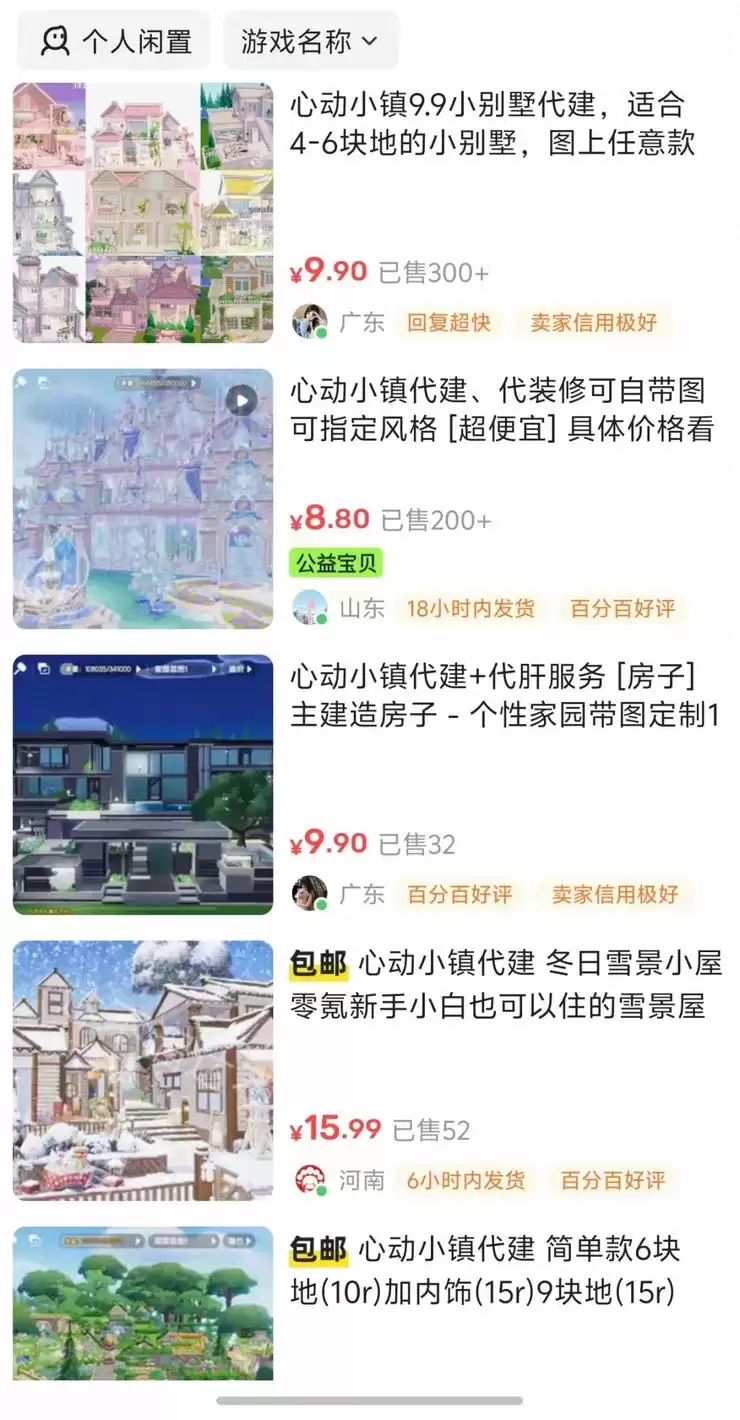The image size is (740, 1420).
Task: Open the snowy cottage listing image
Action: click(x=142, y=1066)
